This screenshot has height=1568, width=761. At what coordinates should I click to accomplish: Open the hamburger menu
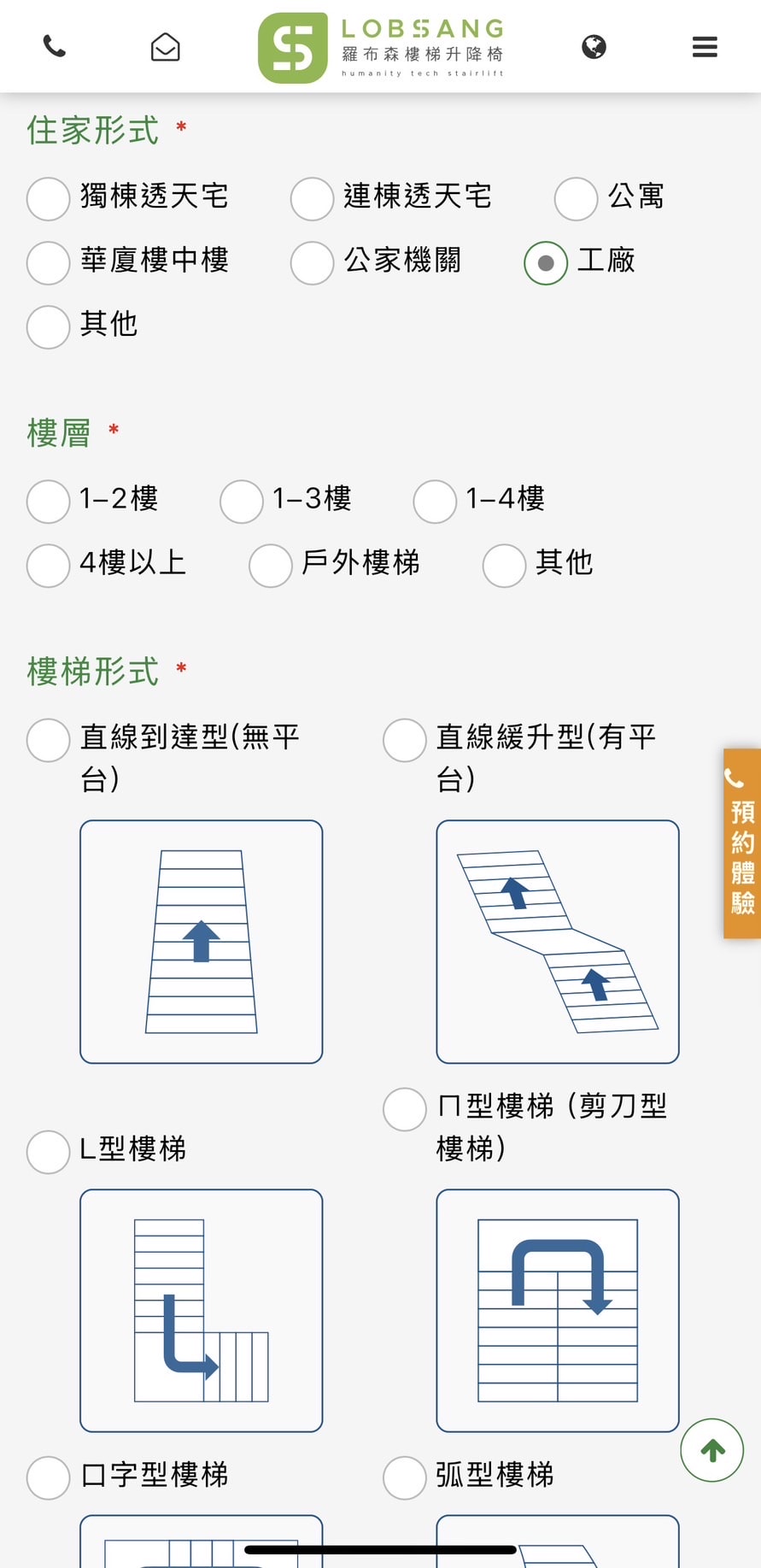704,47
